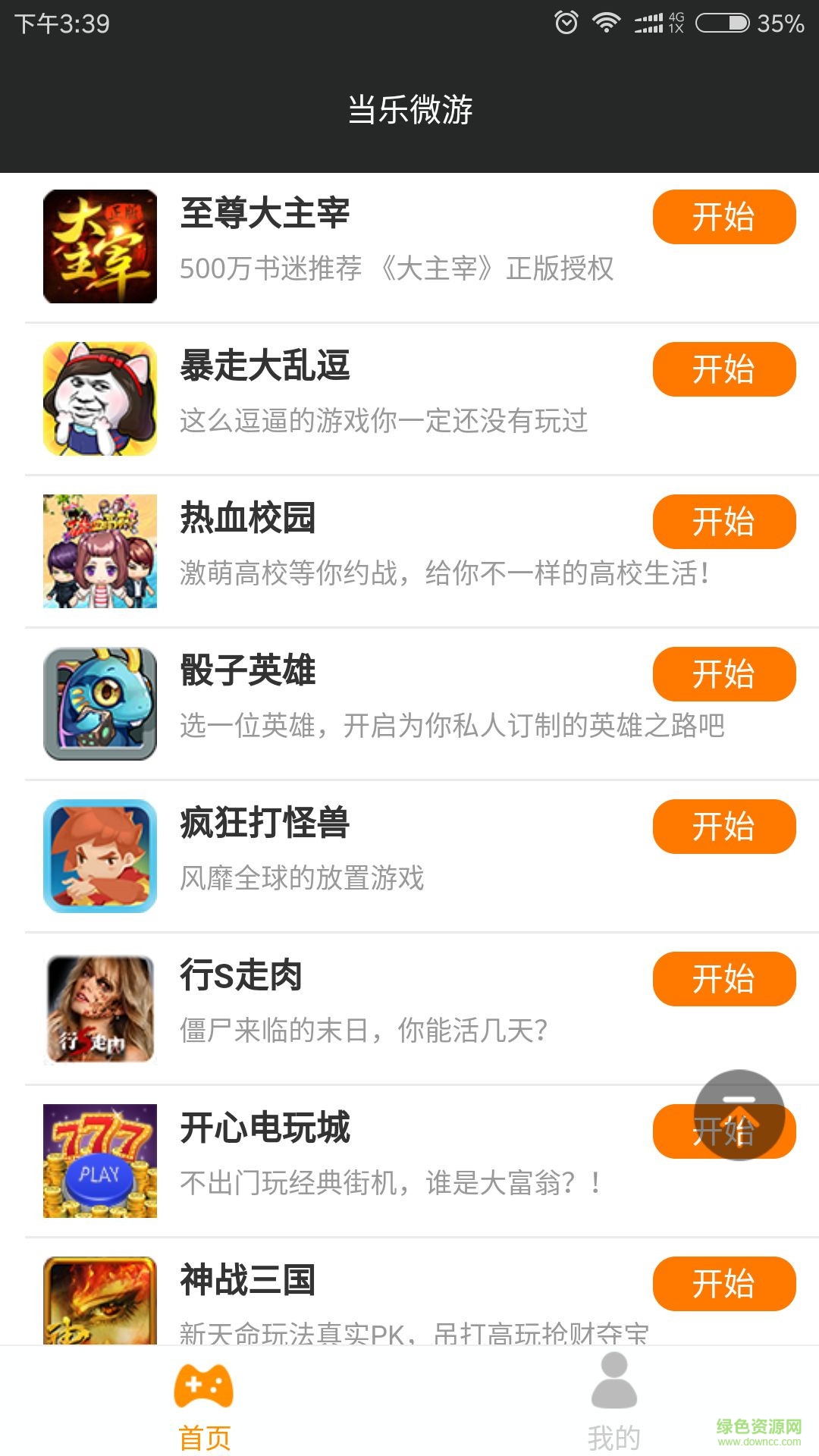Launch 疯狂打怪兽 with its 开始 button
The width and height of the screenshot is (819, 1456).
tap(722, 827)
